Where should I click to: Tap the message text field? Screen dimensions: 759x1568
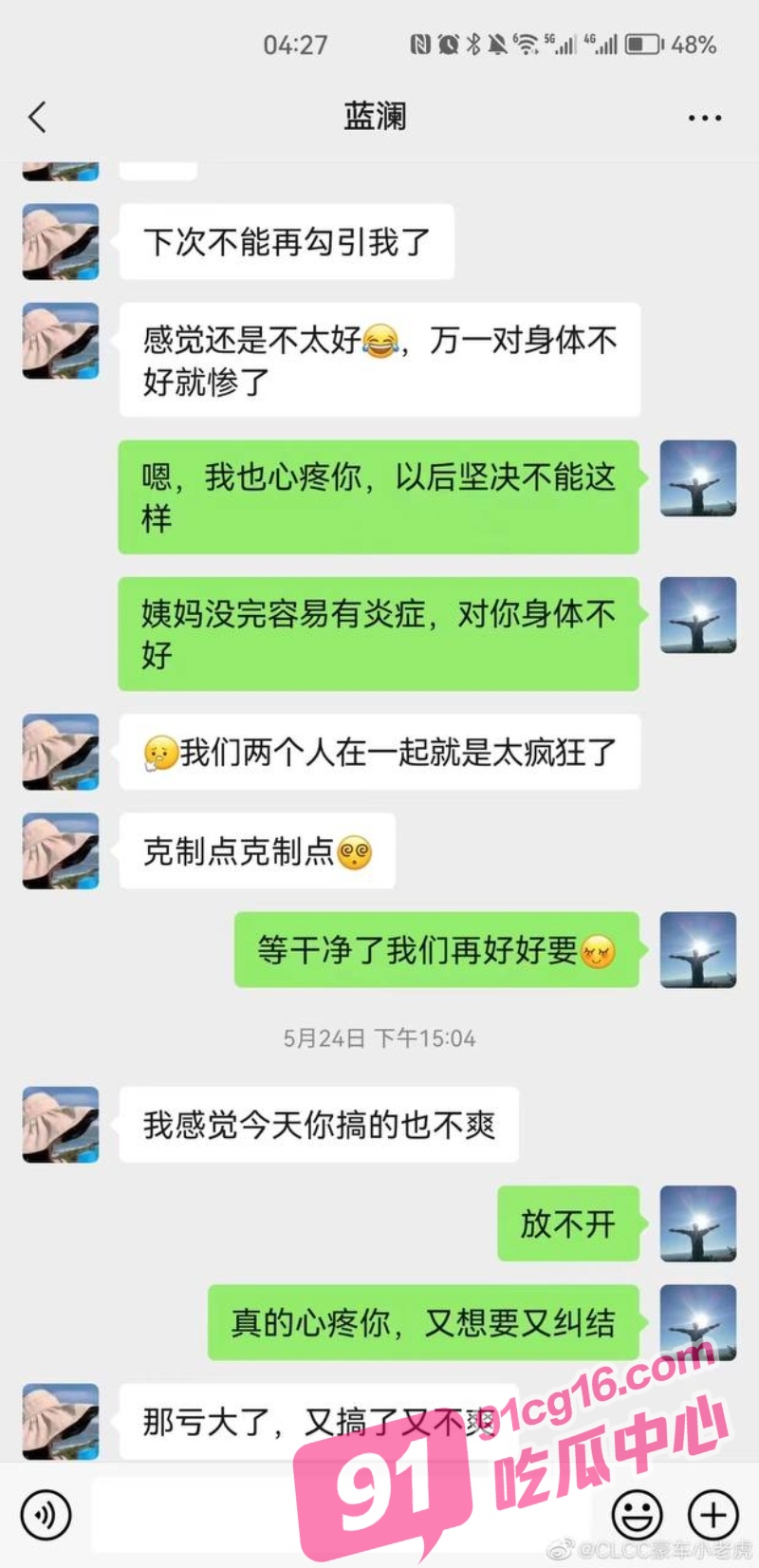pos(342,1513)
